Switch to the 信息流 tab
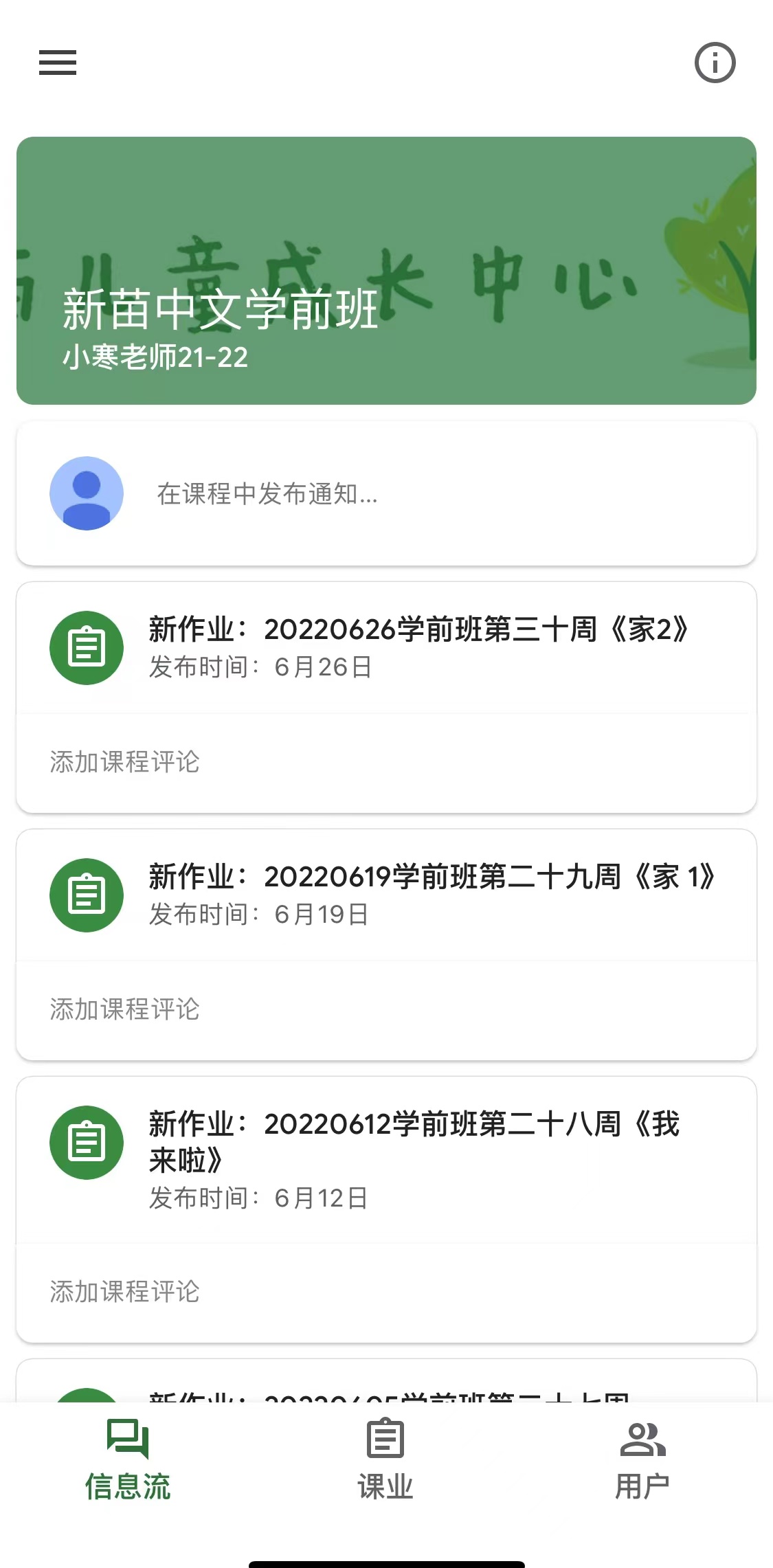Viewport: 773px width, 1568px height. 128,1459
